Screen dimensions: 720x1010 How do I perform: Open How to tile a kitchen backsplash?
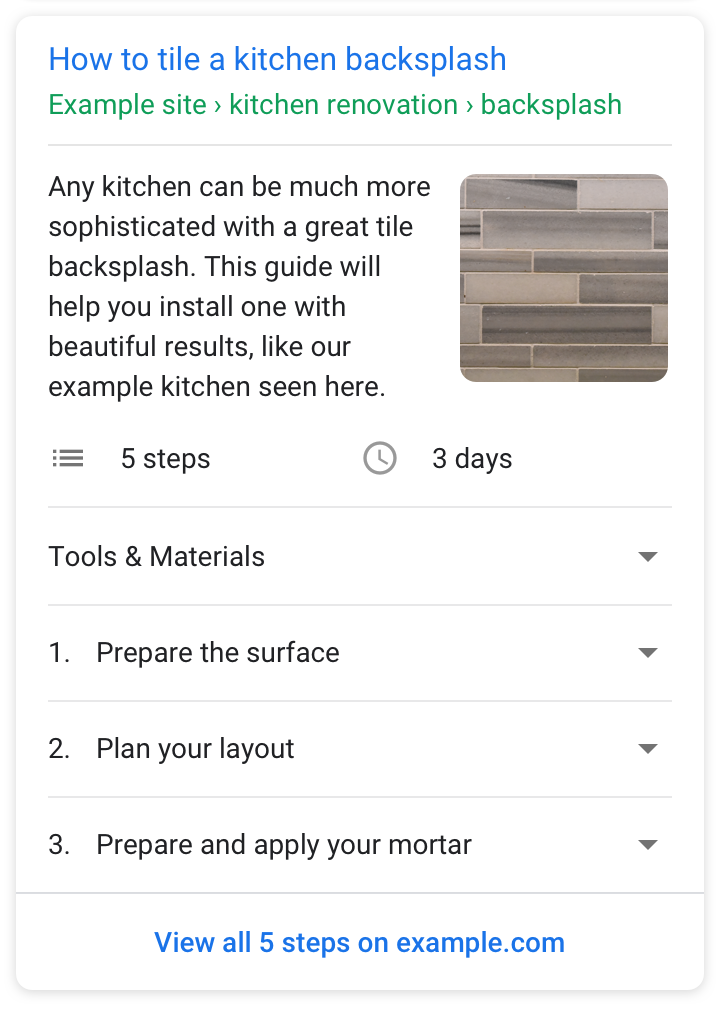277,60
